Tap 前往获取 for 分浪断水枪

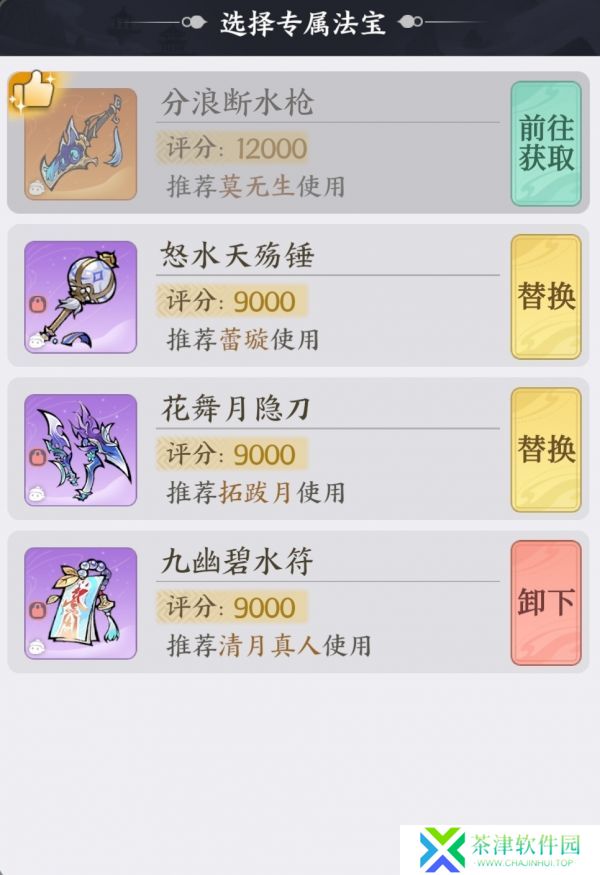point(546,144)
